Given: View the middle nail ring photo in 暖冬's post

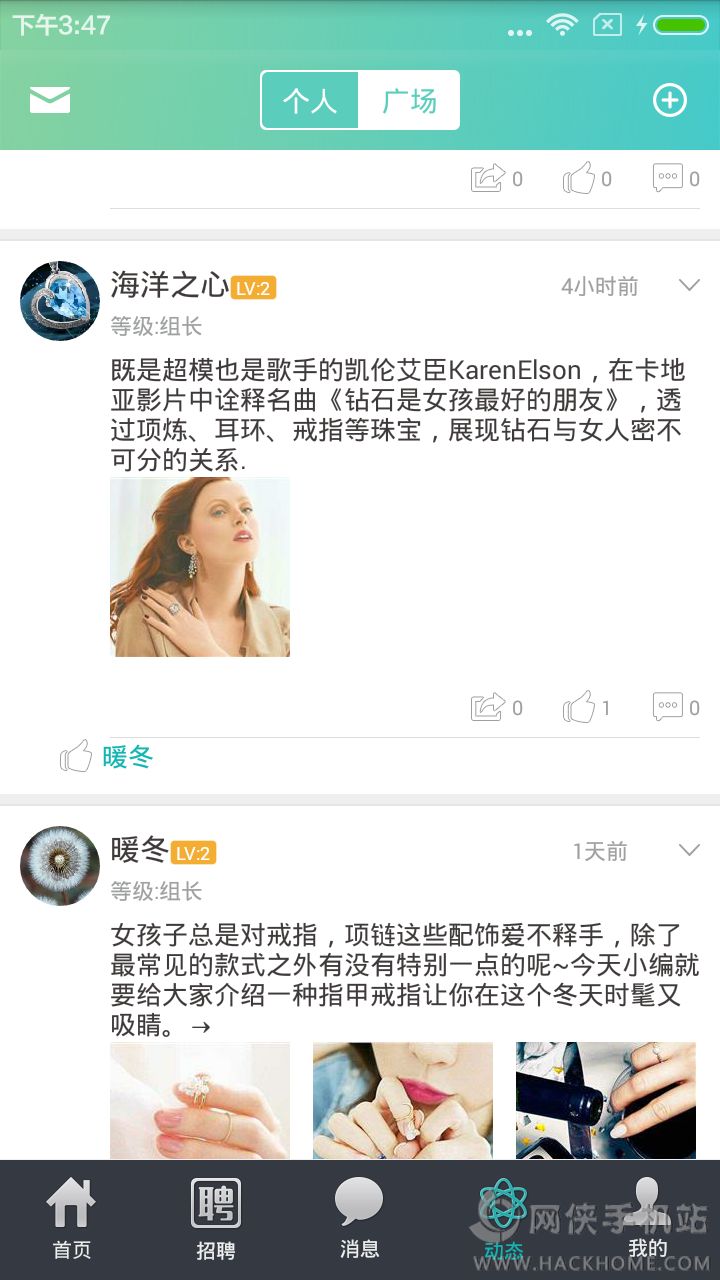Looking at the screenshot, I should click(402, 1100).
